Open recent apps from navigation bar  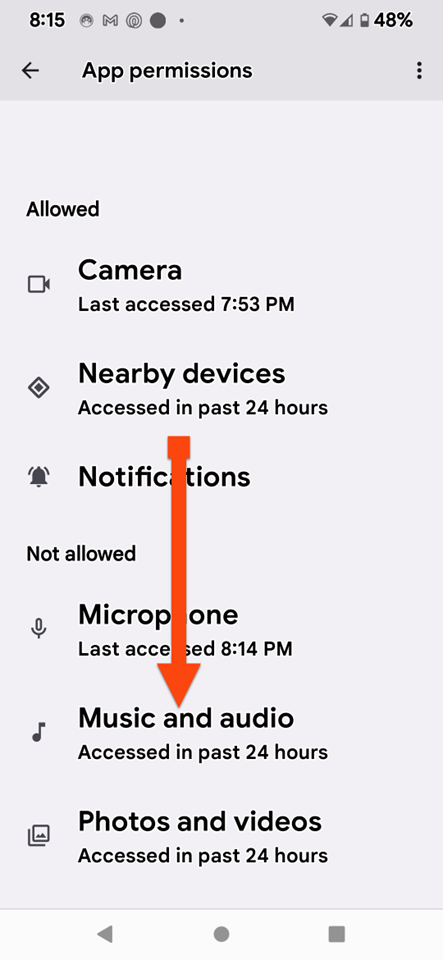click(x=337, y=934)
